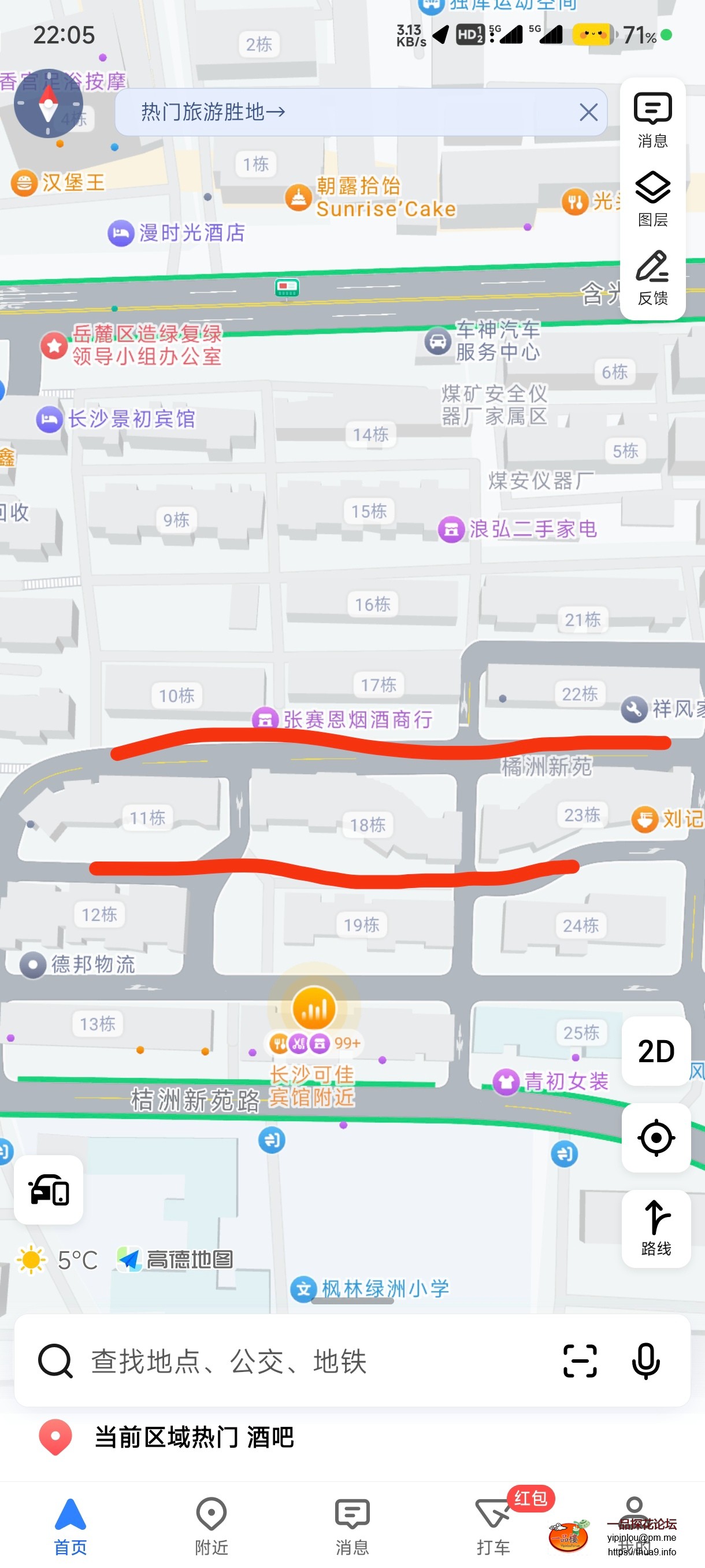Open 消息 from the side panel
Screen dimensions: 705x1568
point(652,120)
